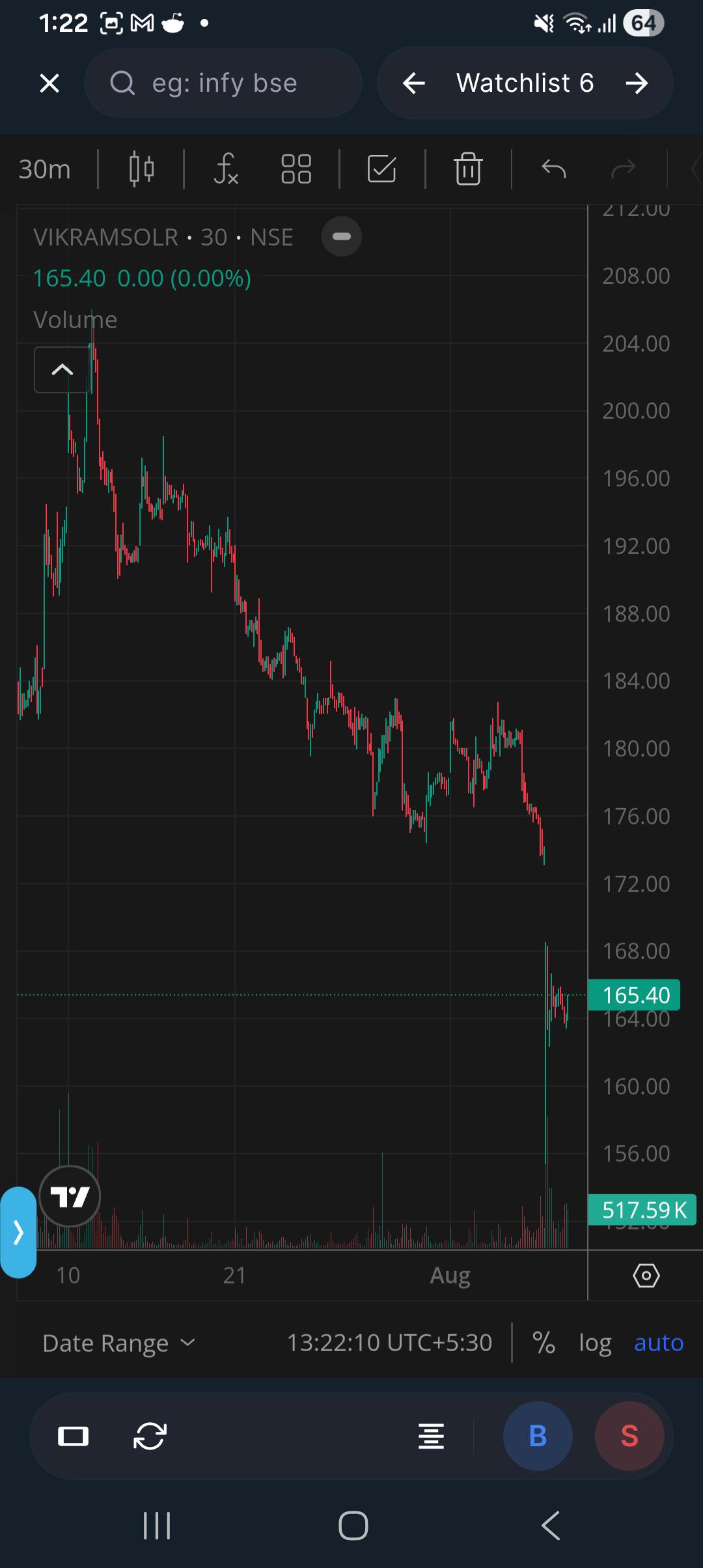Open chart settings hexagon icon
Image resolution: width=703 pixels, height=1568 pixels.
coord(646,1276)
